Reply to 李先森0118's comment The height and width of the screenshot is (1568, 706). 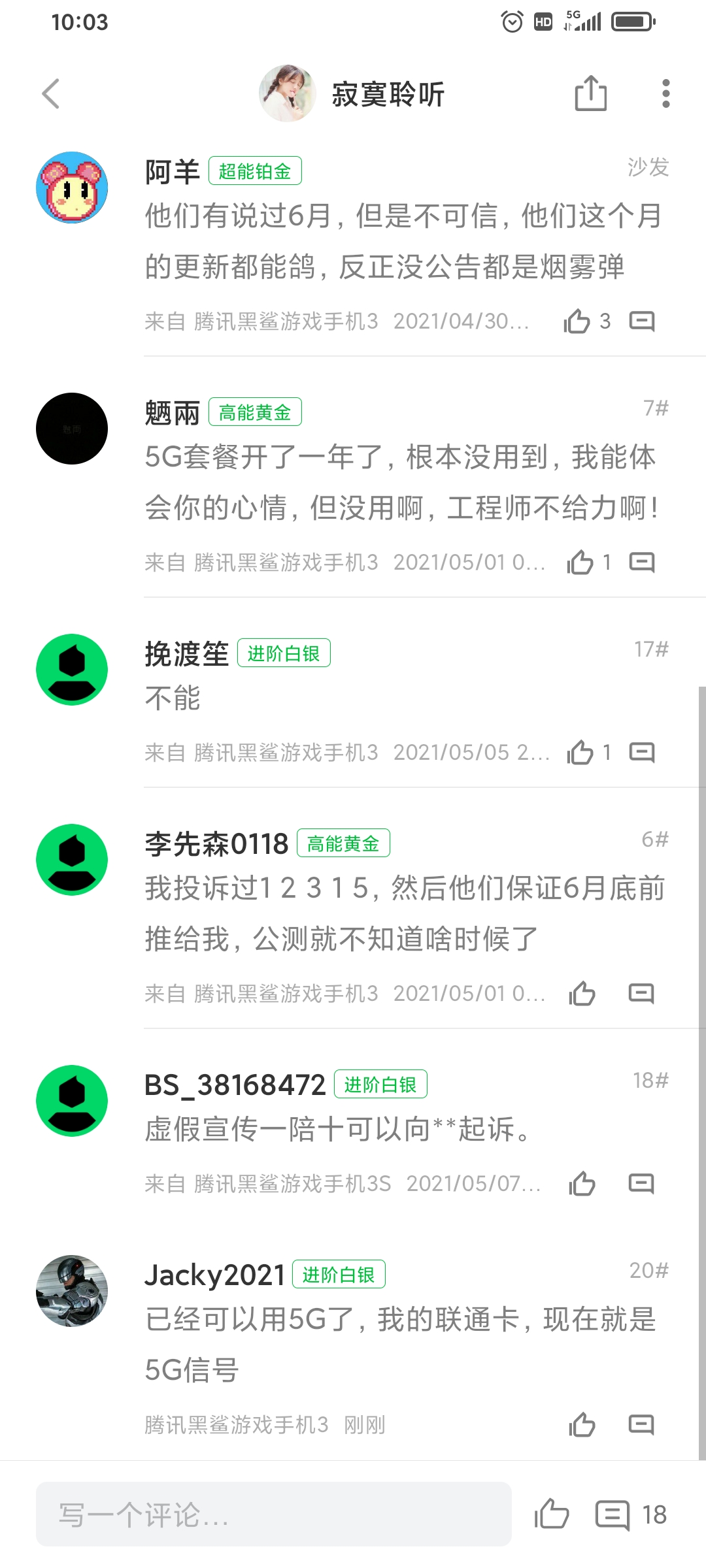click(641, 993)
